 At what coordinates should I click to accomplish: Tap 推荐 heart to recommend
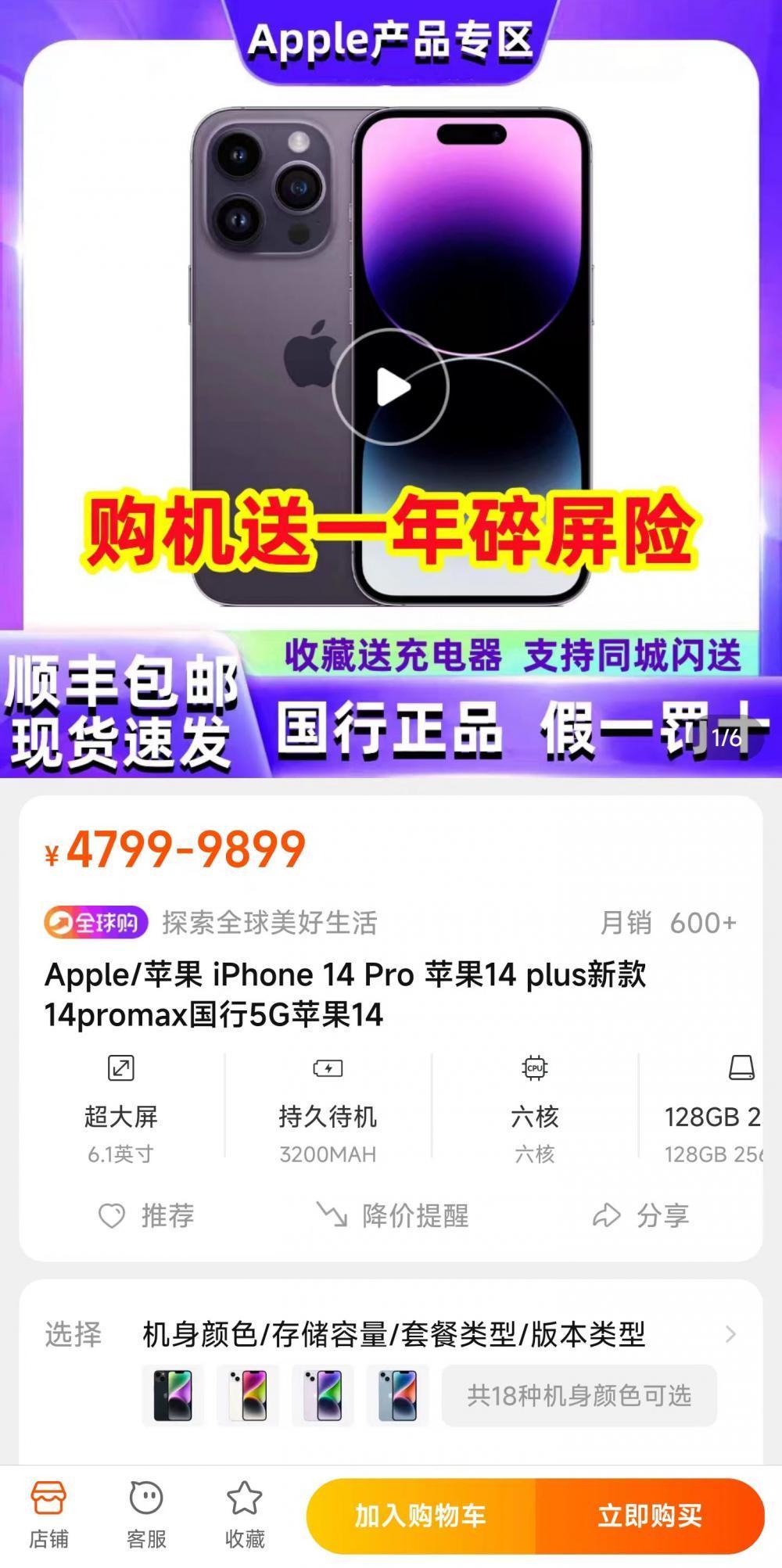pos(145,1215)
